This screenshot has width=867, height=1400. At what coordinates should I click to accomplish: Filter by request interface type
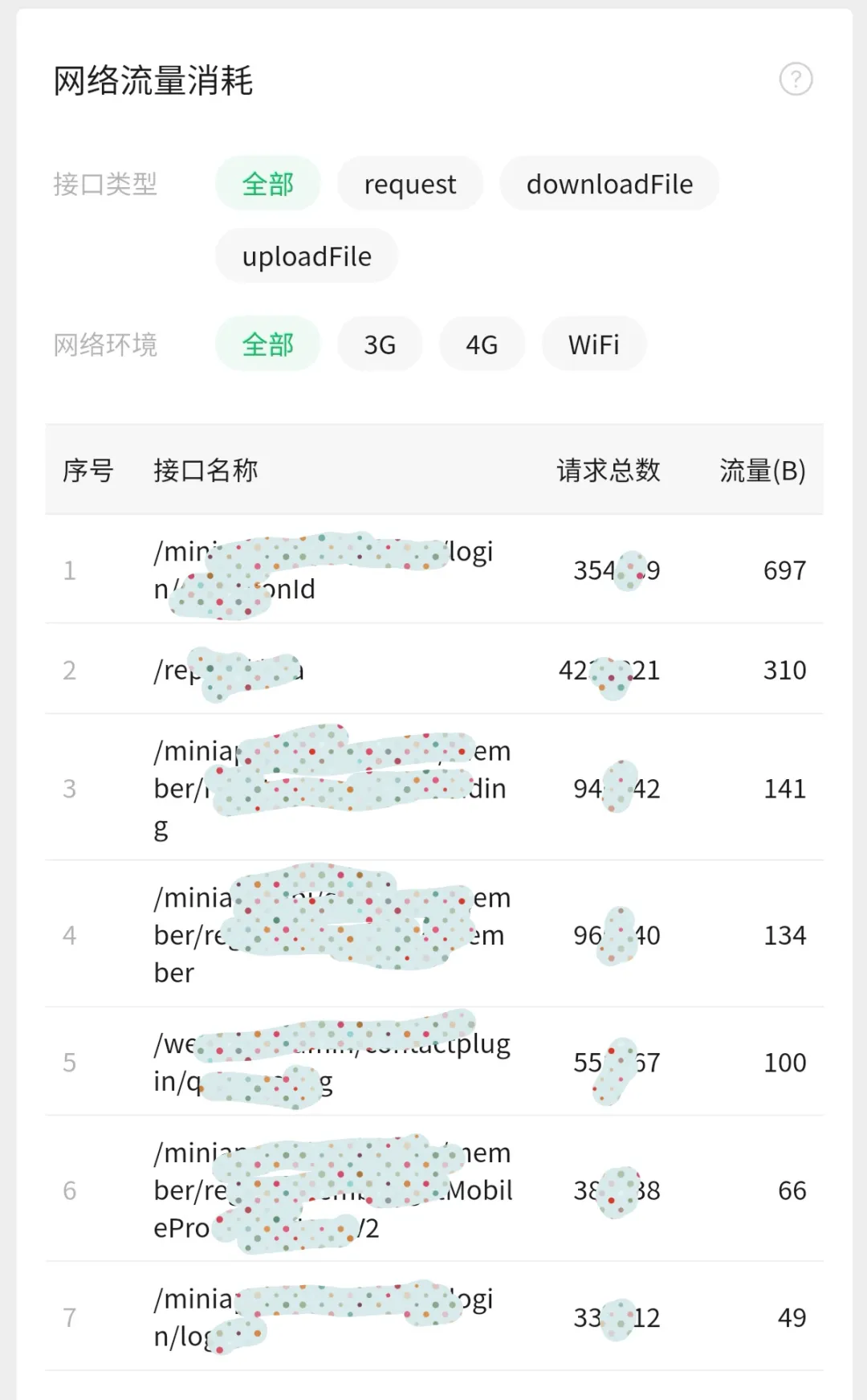(409, 184)
